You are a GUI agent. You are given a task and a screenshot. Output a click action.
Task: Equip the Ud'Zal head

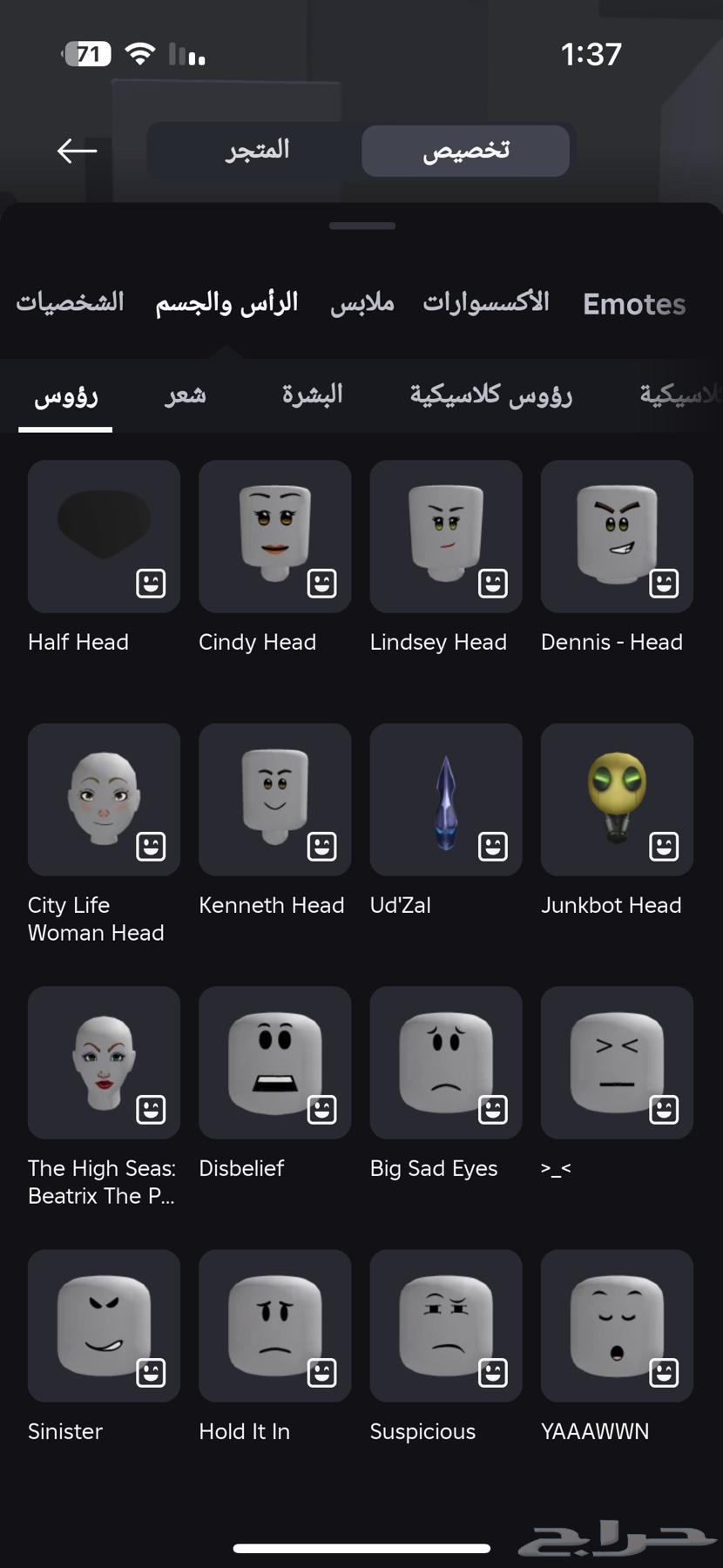point(445,799)
